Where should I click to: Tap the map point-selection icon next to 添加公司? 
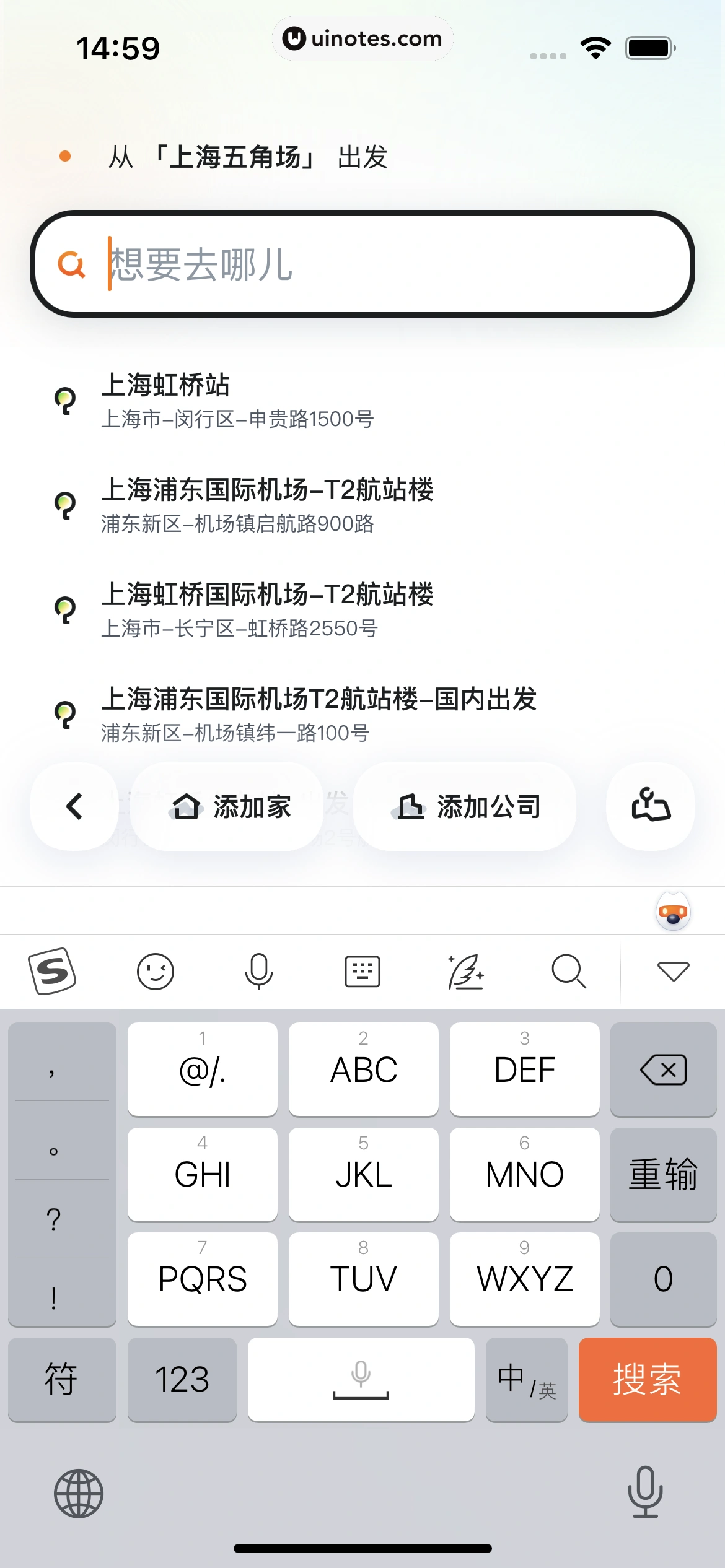click(649, 806)
